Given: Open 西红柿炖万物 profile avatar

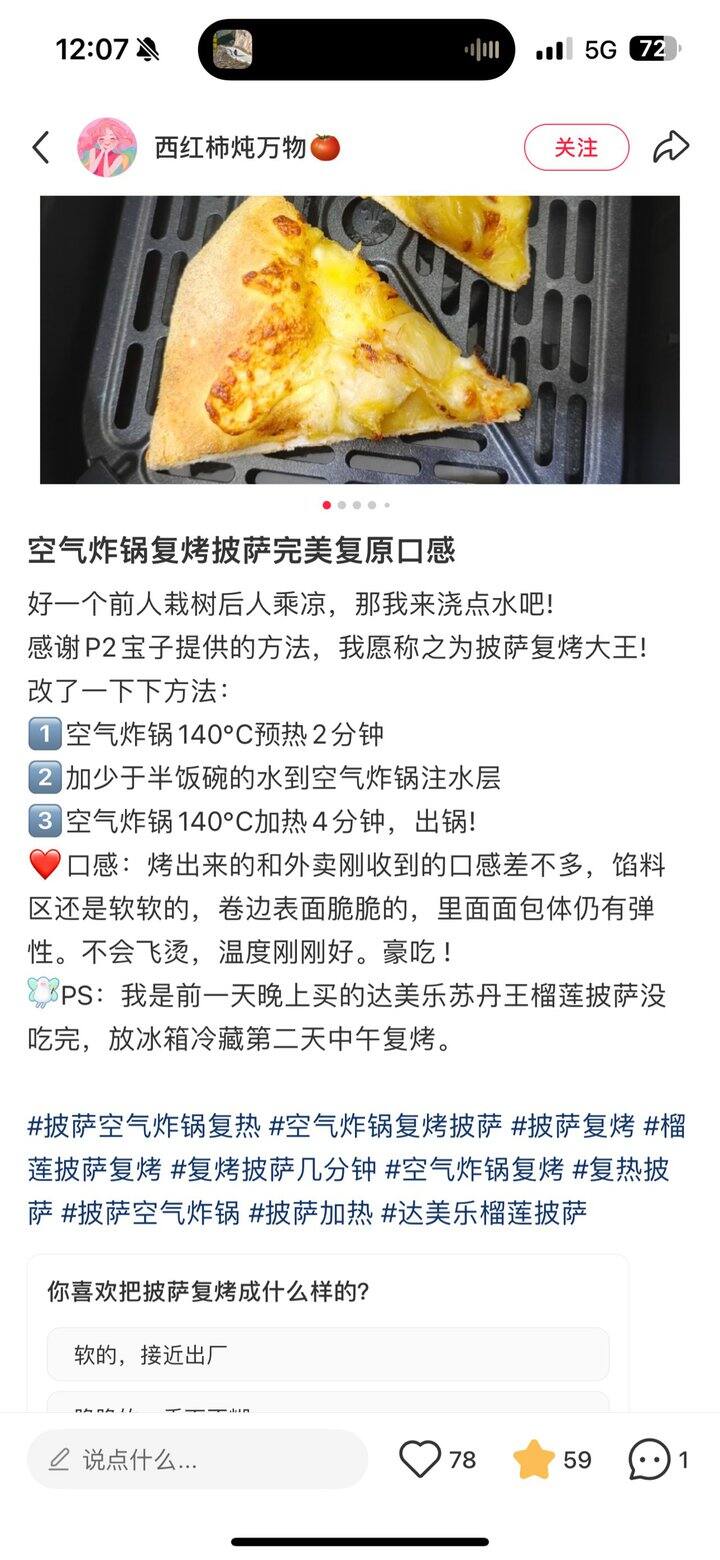Looking at the screenshot, I should [107, 148].
